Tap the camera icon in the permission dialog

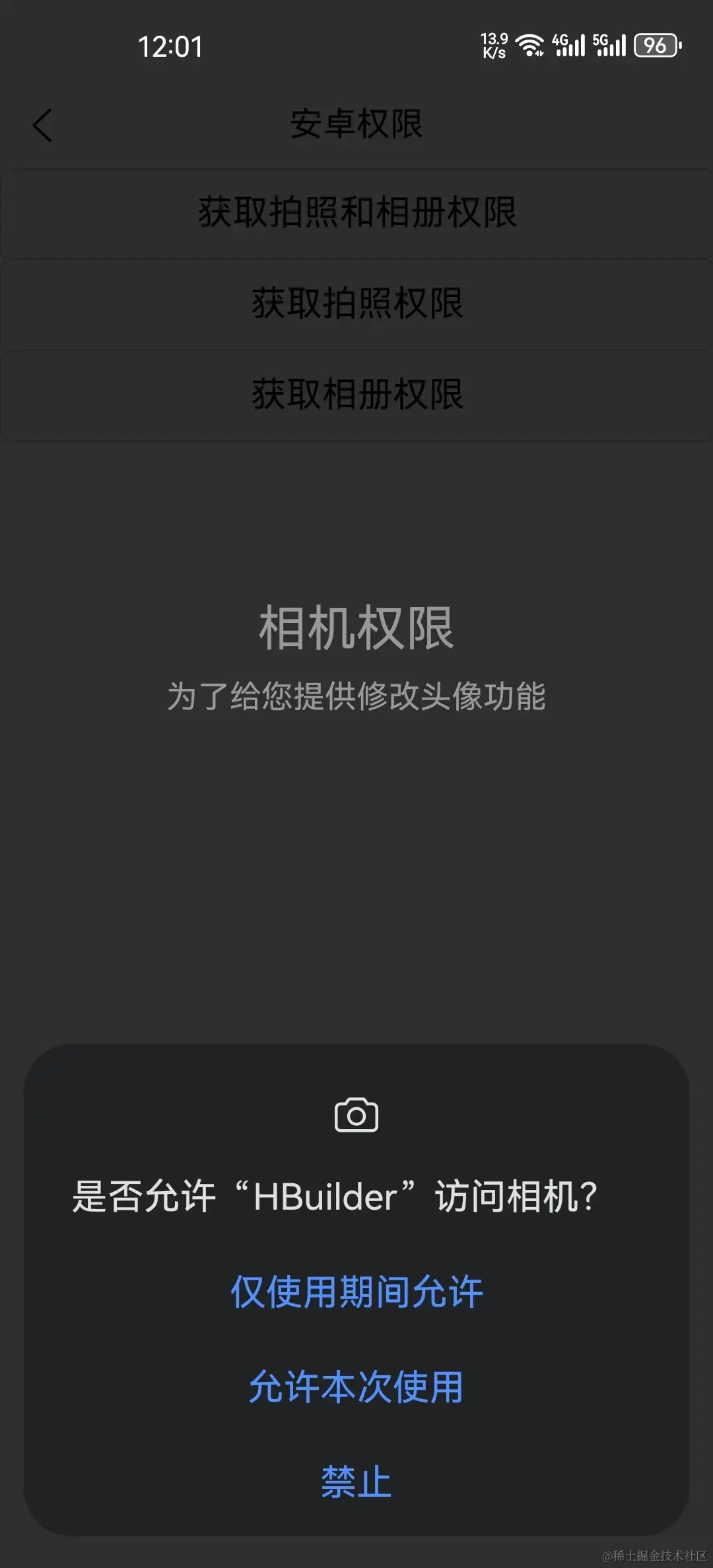coord(356,1115)
